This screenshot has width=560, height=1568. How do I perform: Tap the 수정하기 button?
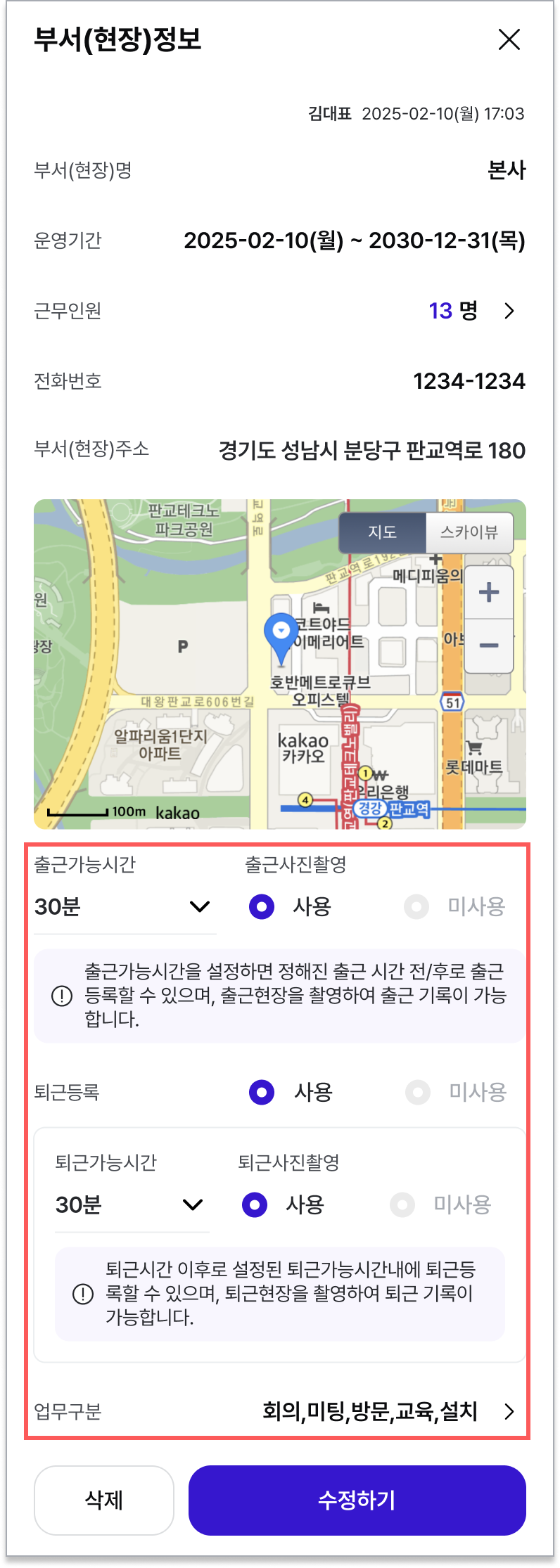pyautogui.click(x=357, y=1500)
